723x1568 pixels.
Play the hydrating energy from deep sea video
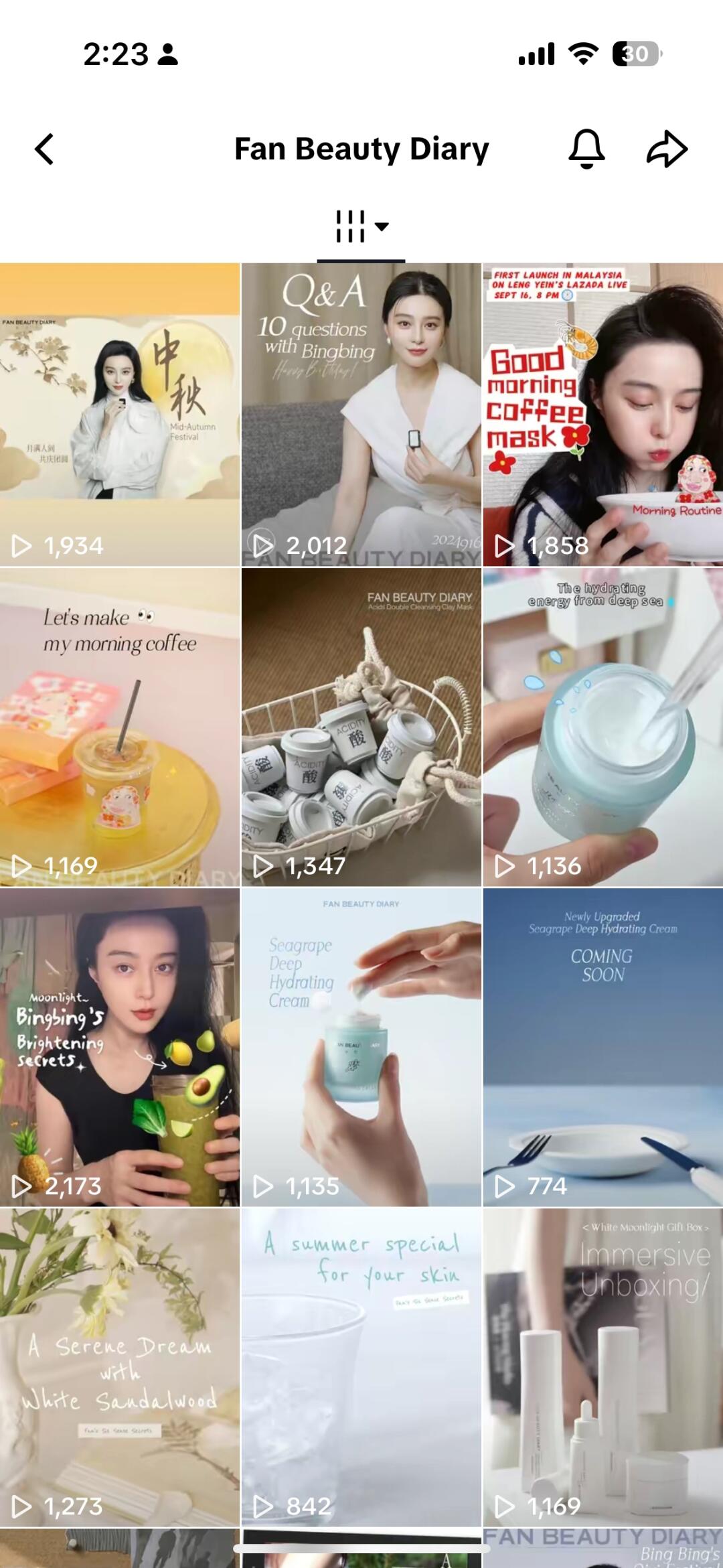click(x=602, y=727)
